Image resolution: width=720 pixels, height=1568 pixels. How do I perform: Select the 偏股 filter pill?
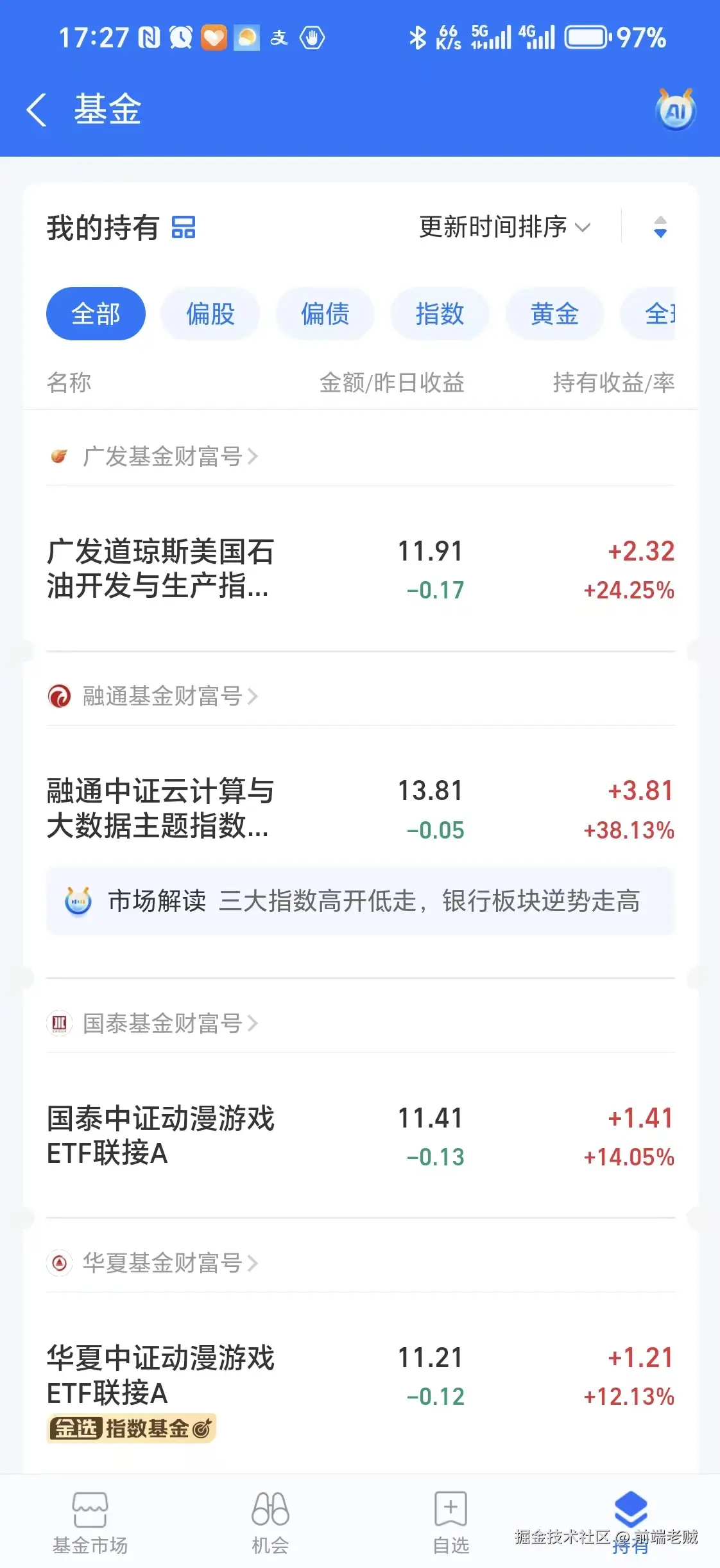click(210, 313)
